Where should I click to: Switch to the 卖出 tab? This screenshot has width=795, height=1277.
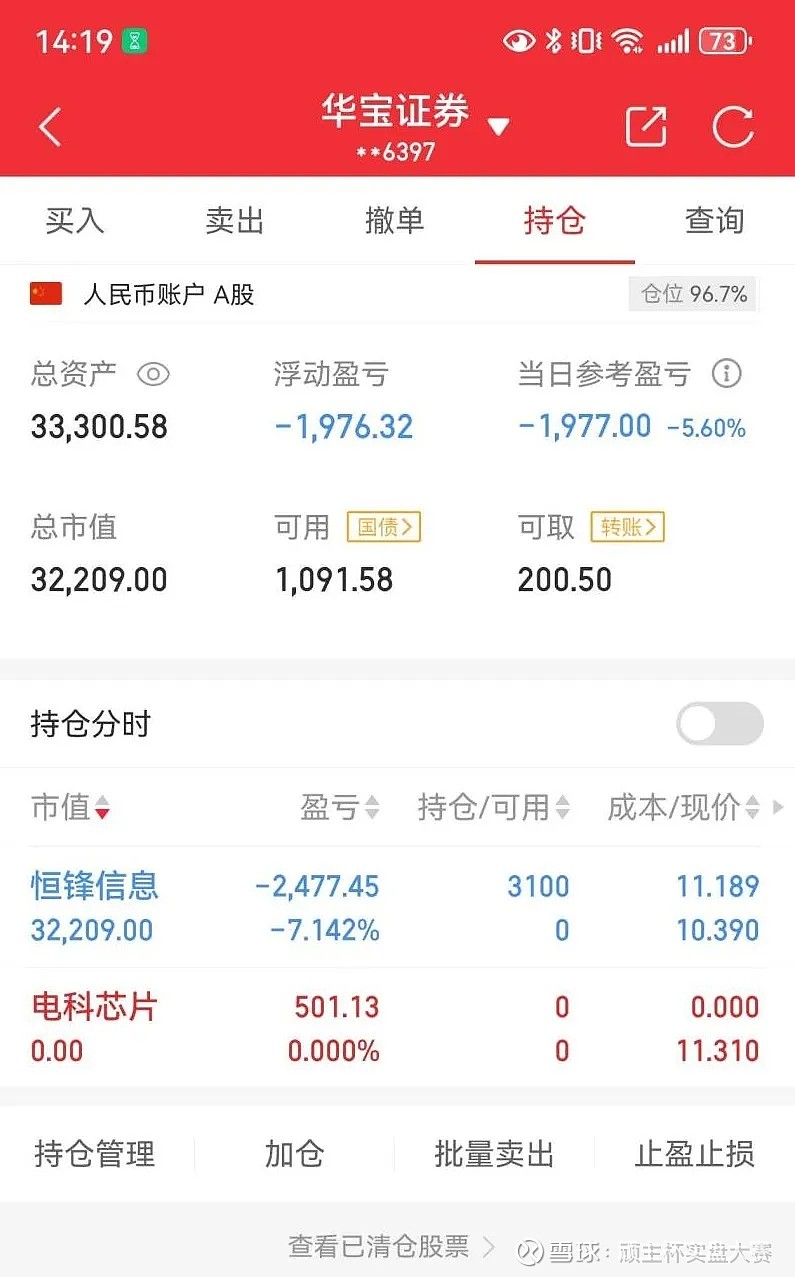coord(235,220)
